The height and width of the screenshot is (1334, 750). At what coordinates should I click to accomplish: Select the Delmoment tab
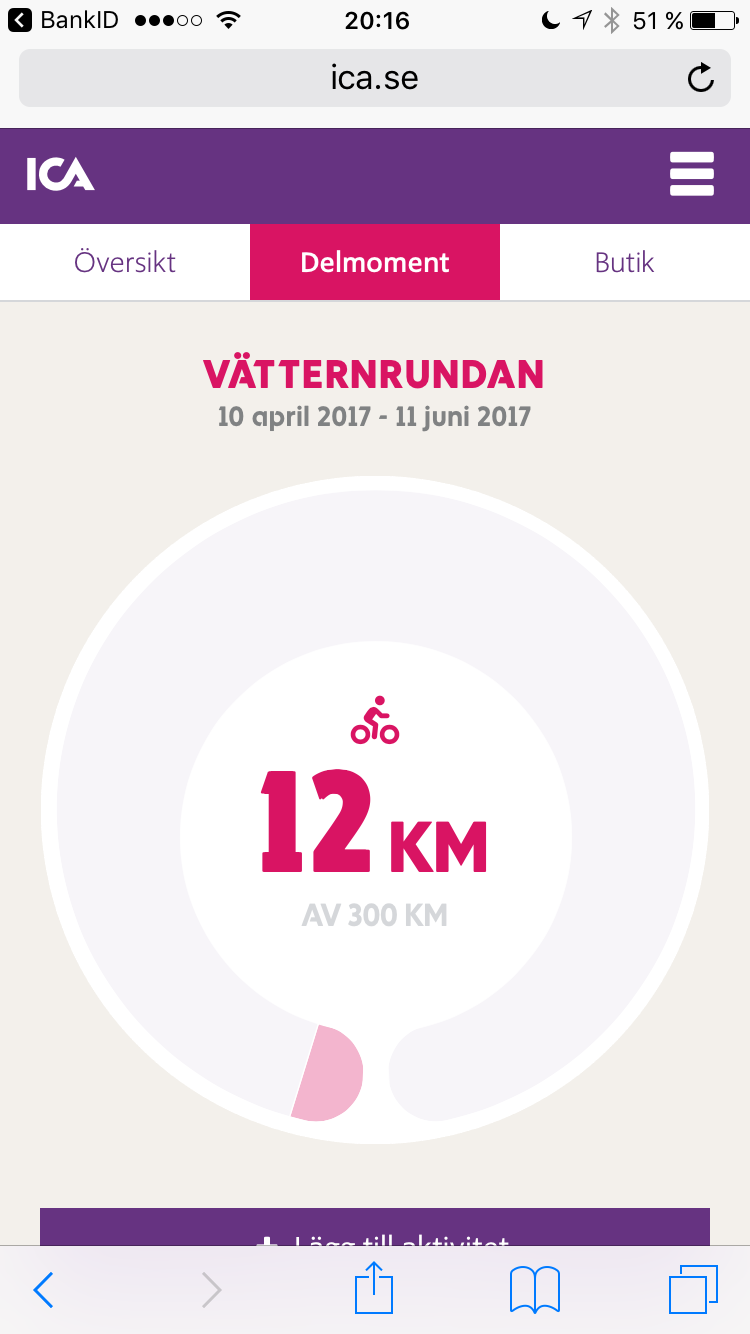[375, 262]
